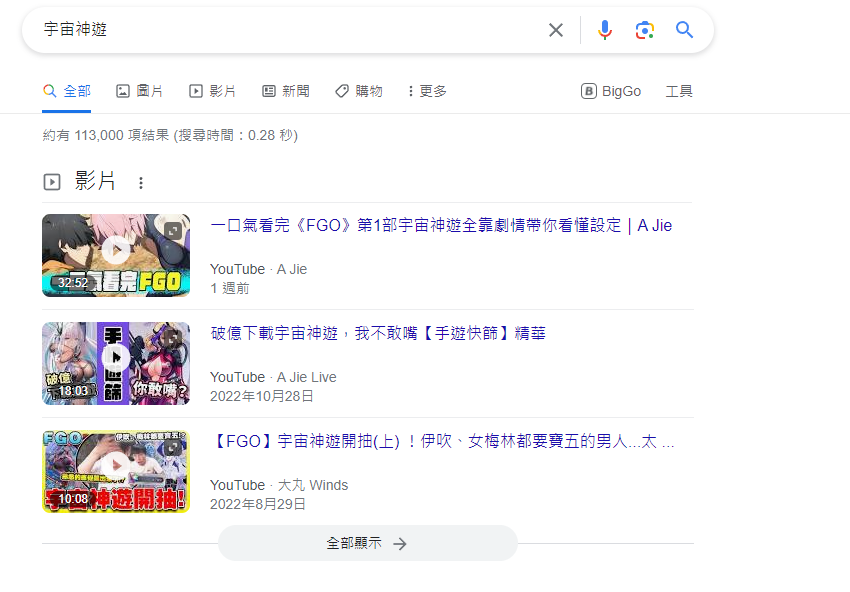Open the 破億下載宇宙神遊 video link
This screenshot has height=592, width=850.
point(378,334)
